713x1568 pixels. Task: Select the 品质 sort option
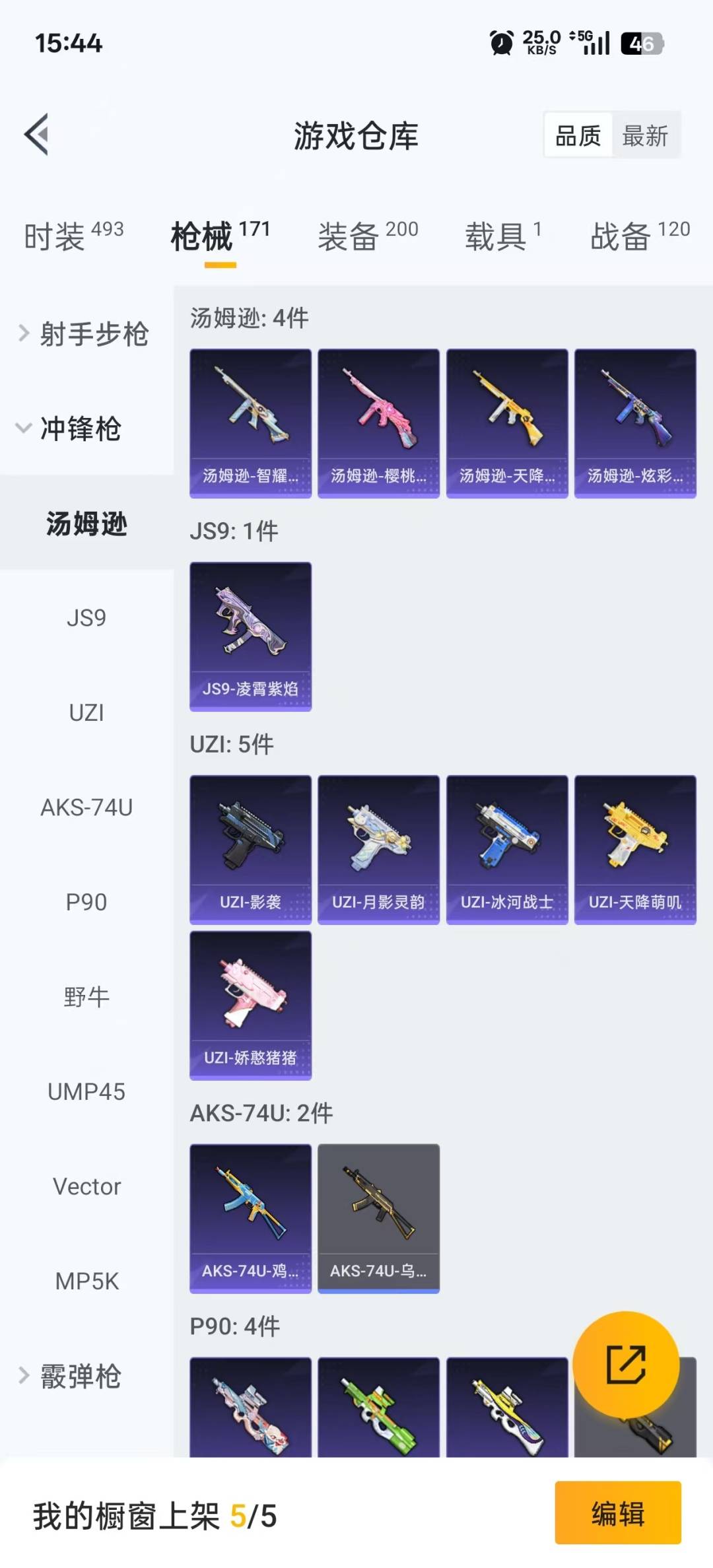[578, 136]
